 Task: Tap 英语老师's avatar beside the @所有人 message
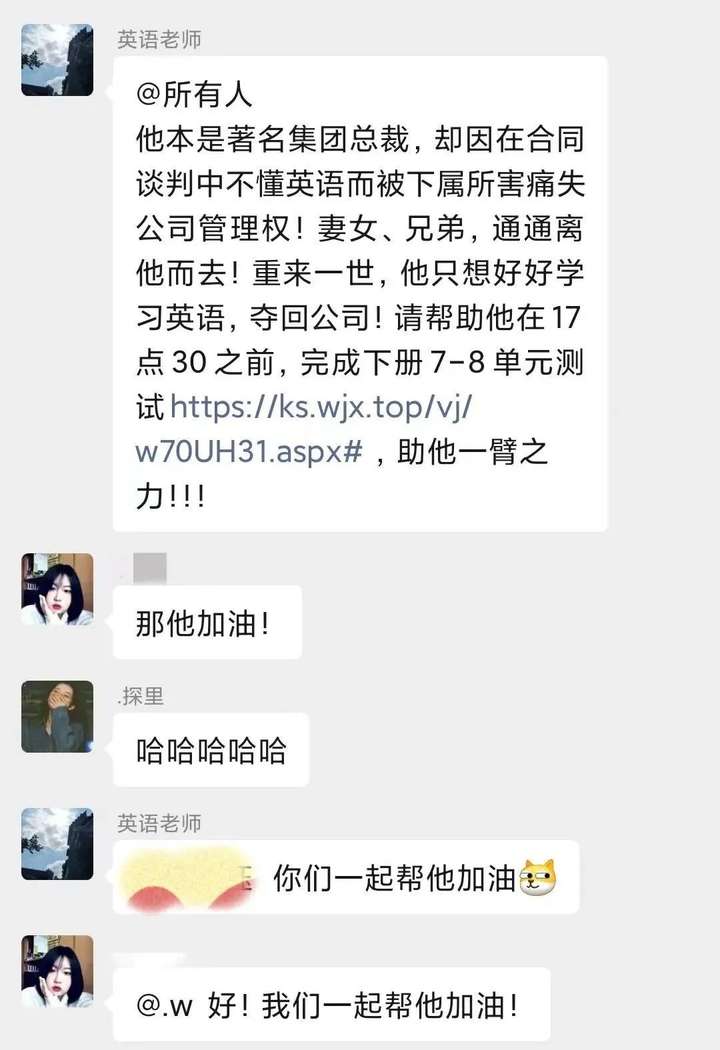click(x=57, y=61)
